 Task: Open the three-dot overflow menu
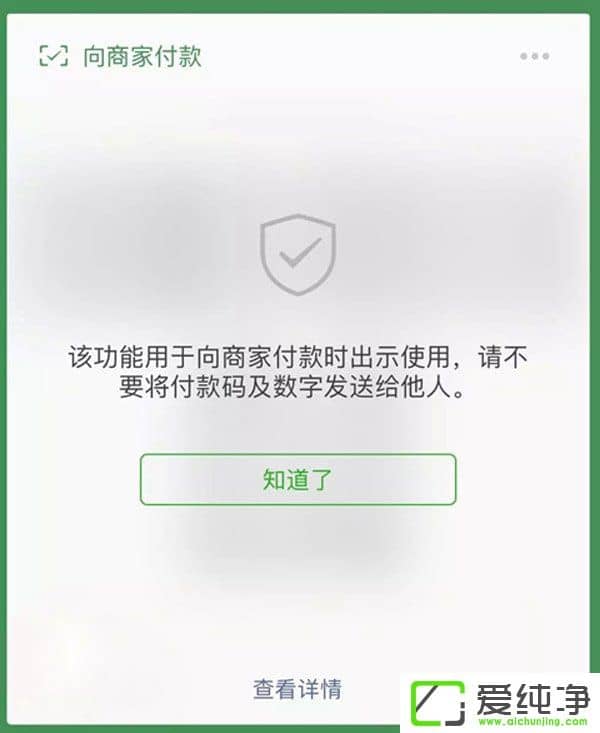tap(535, 56)
